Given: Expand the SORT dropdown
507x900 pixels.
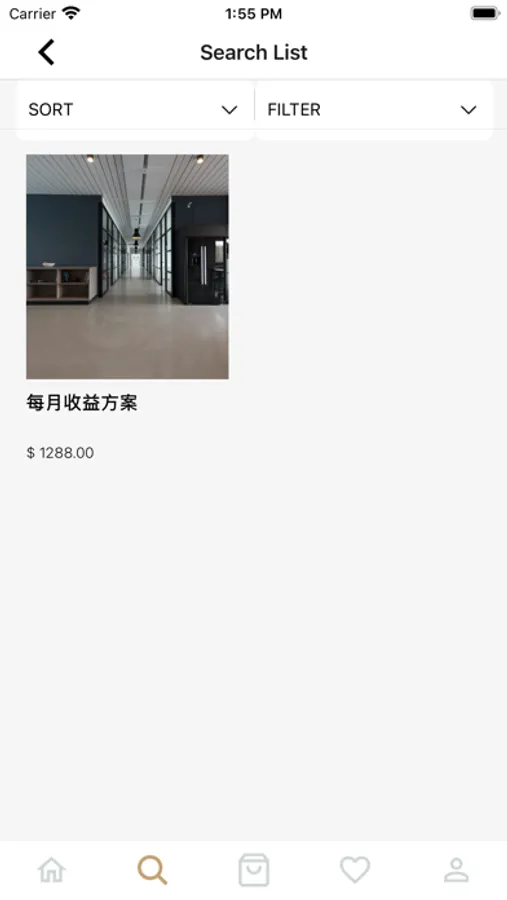Looking at the screenshot, I should [134, 110].
